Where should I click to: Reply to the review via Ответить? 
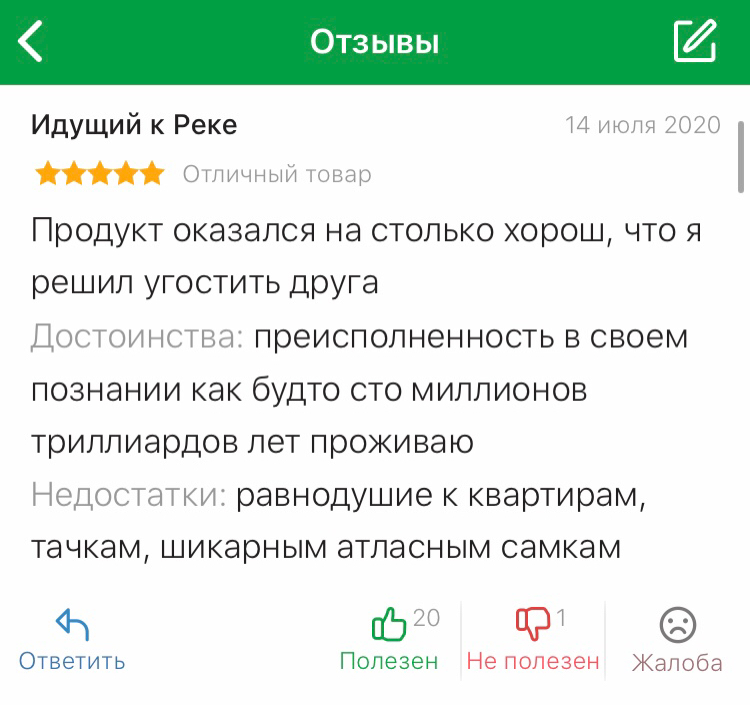tap(72, 640)
